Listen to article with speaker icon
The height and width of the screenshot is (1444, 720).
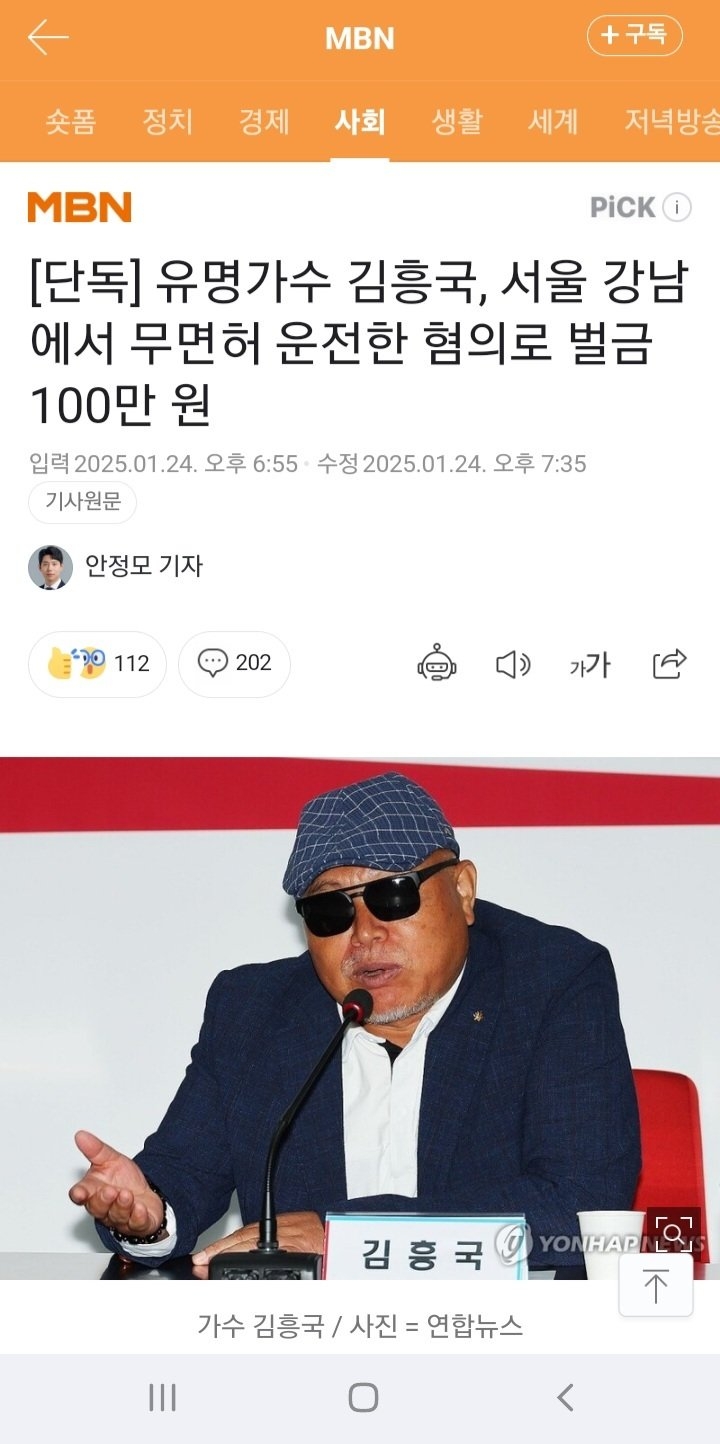click(513, 664)
